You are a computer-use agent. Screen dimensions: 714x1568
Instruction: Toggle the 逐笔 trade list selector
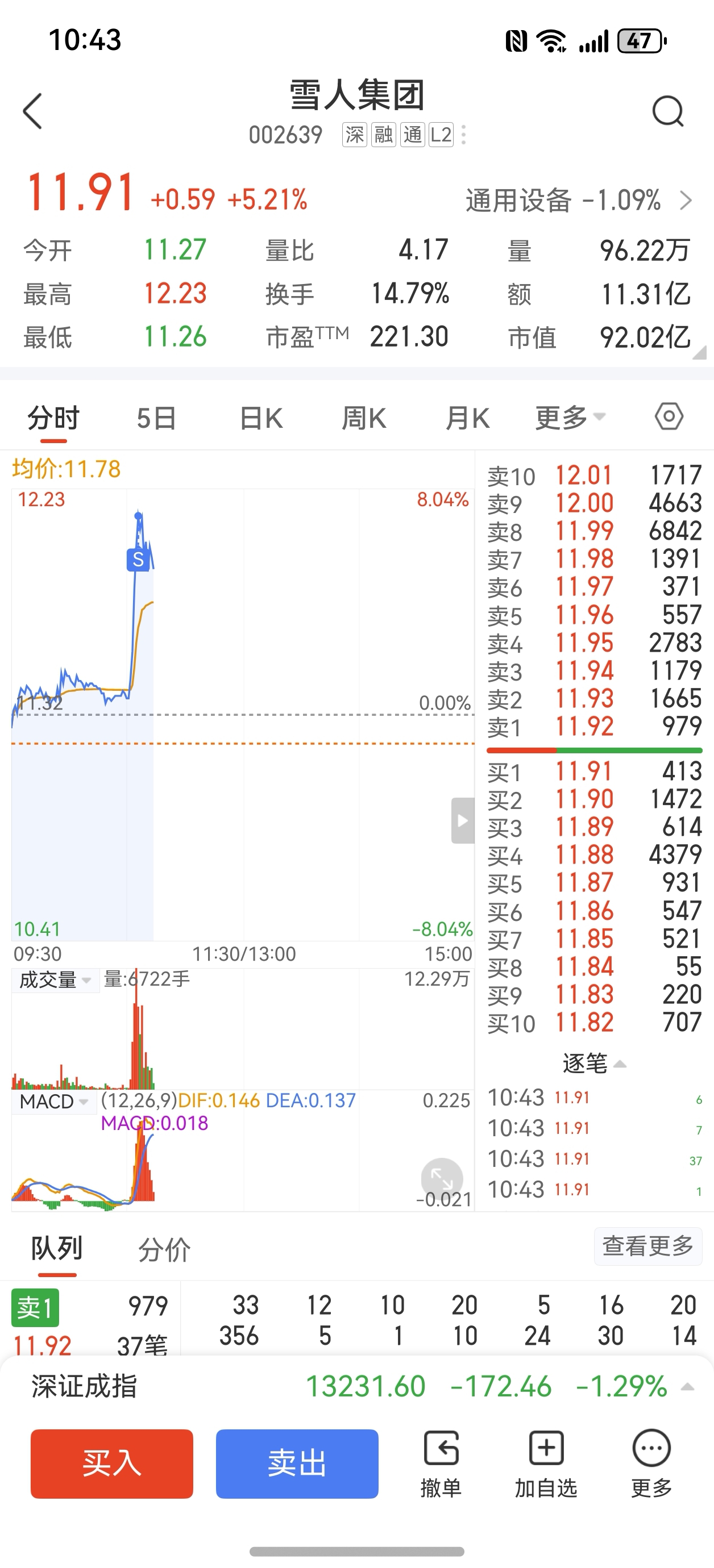(594, 1064)
